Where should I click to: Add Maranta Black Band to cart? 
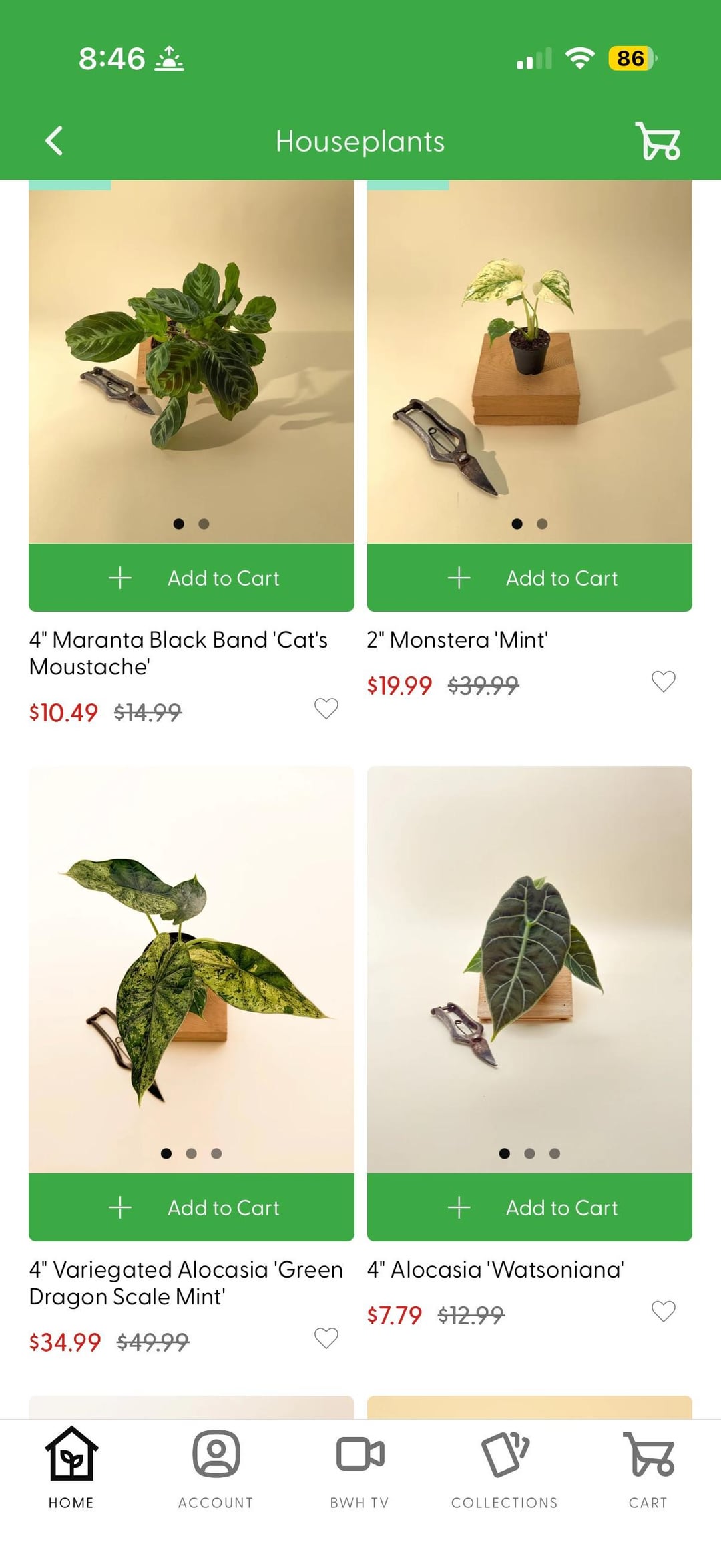(192, 578)
